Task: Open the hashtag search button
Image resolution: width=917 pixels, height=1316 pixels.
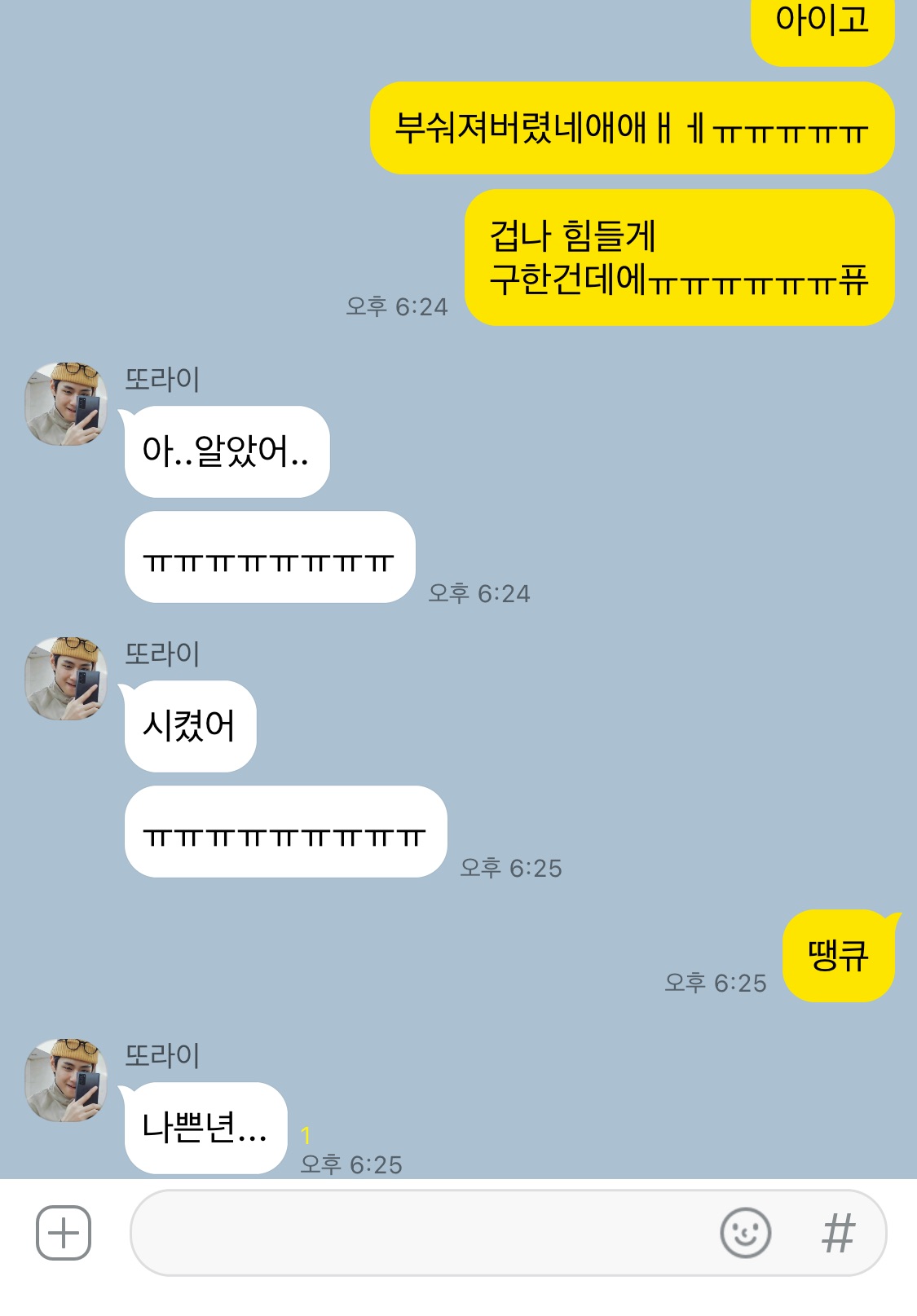Action: [838, 1232]
